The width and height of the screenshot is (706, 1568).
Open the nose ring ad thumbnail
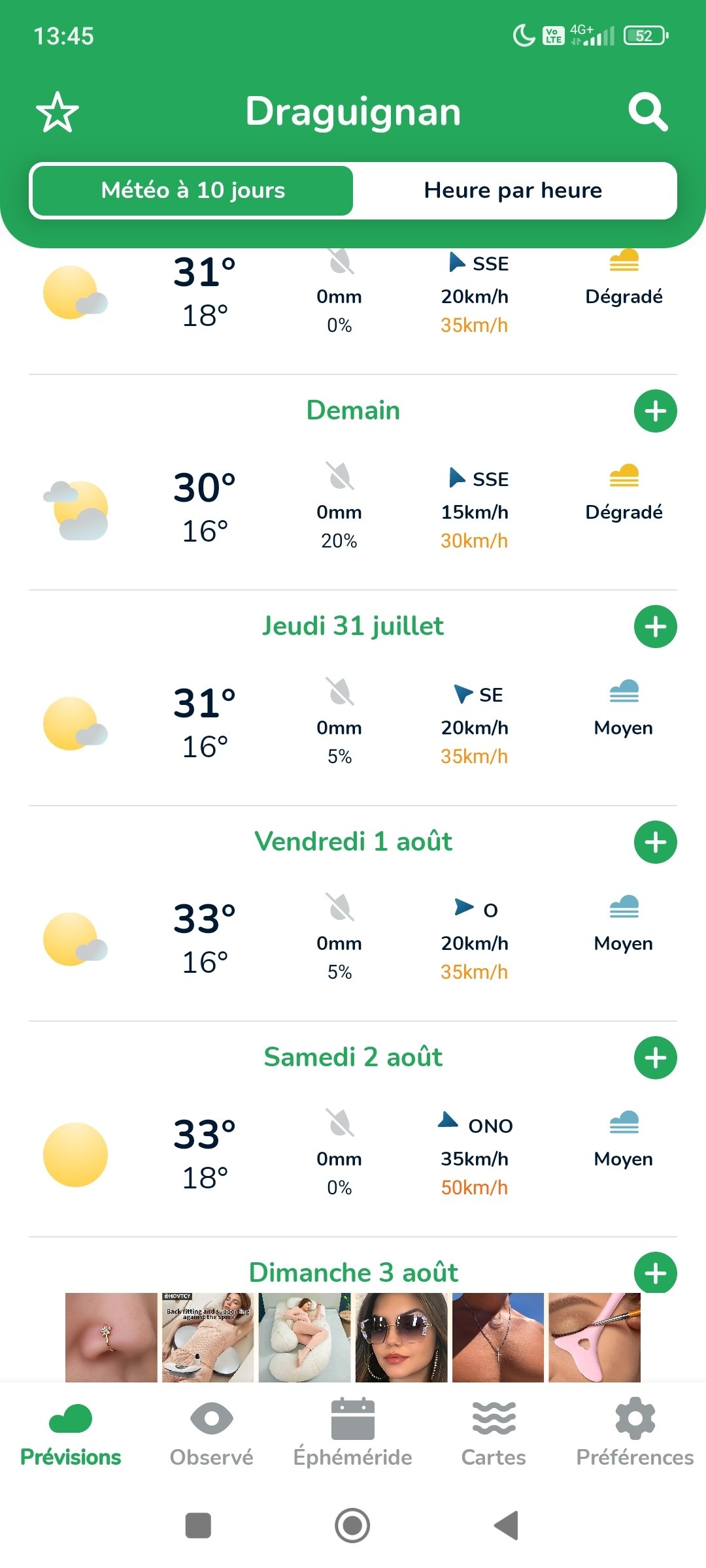(x=111, y=1337)
